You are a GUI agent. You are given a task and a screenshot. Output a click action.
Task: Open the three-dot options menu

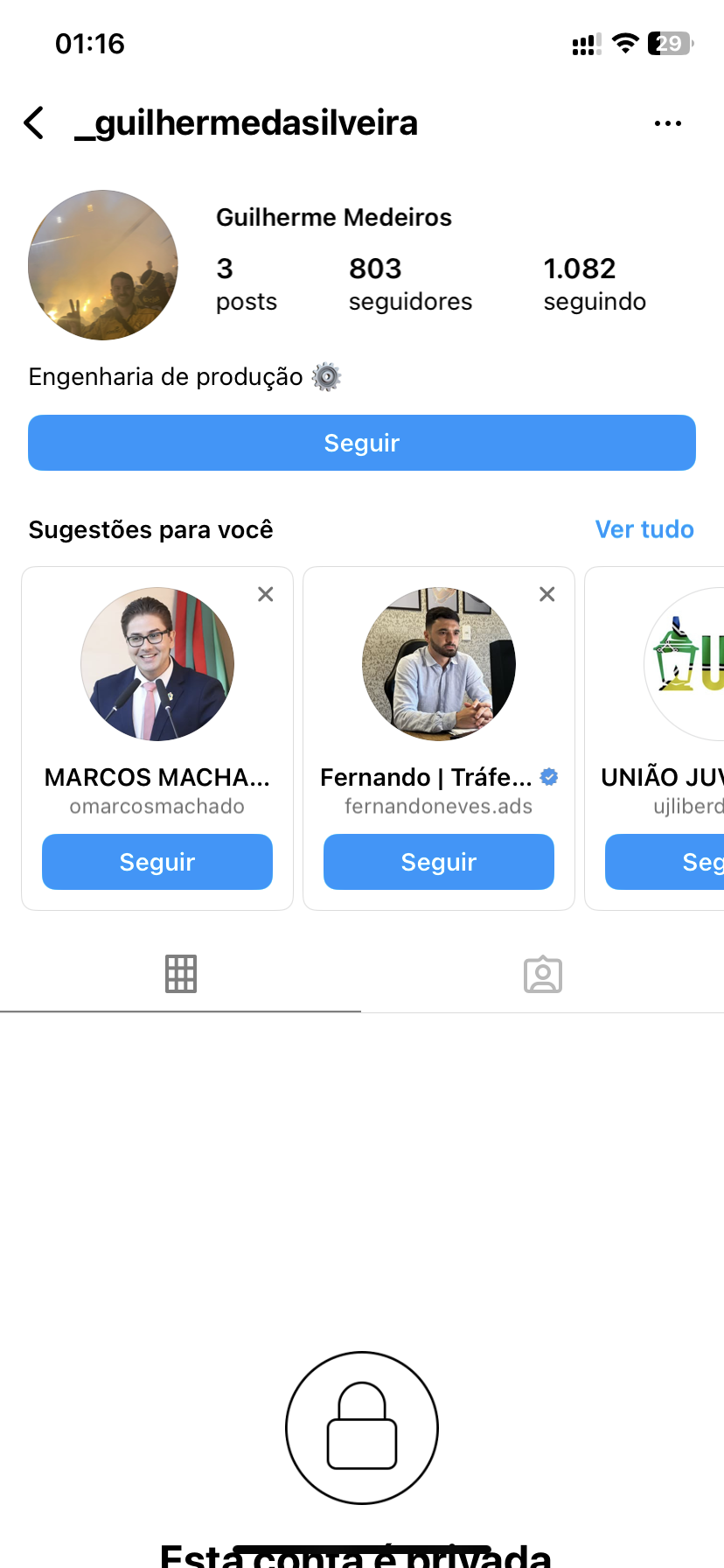pyautogui.click(x=667, y=123)
